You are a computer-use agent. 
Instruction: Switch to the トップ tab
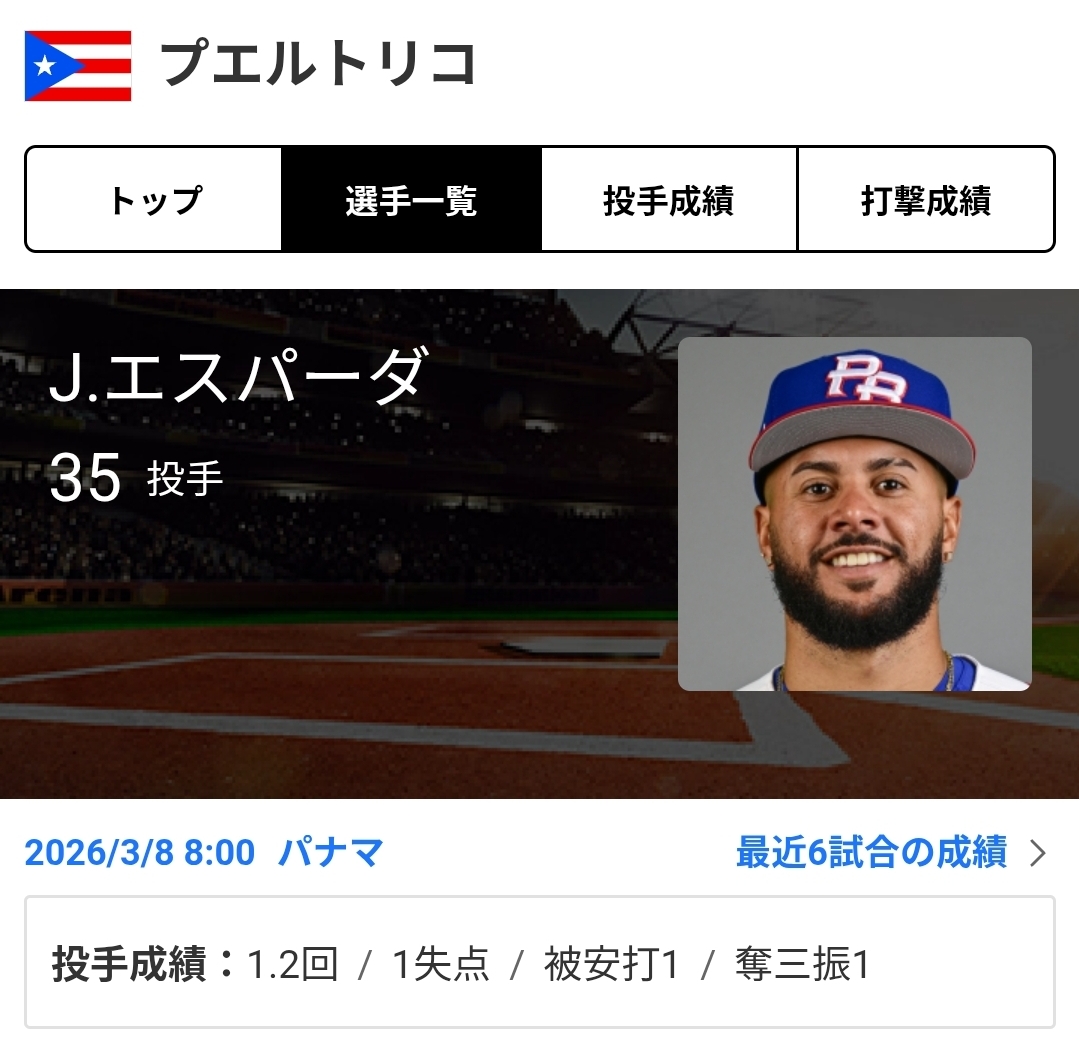154,200
